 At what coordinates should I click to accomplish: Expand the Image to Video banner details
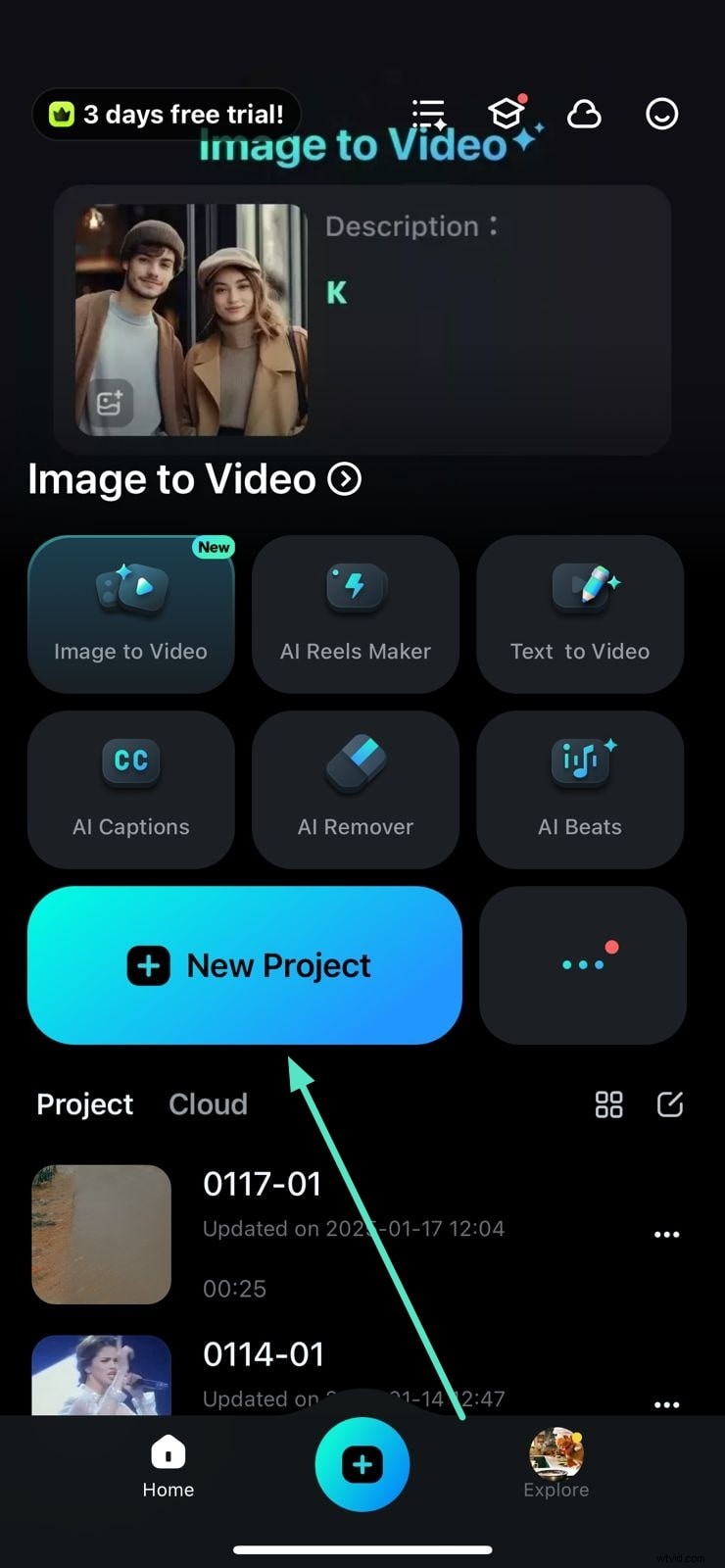point(343,479)
